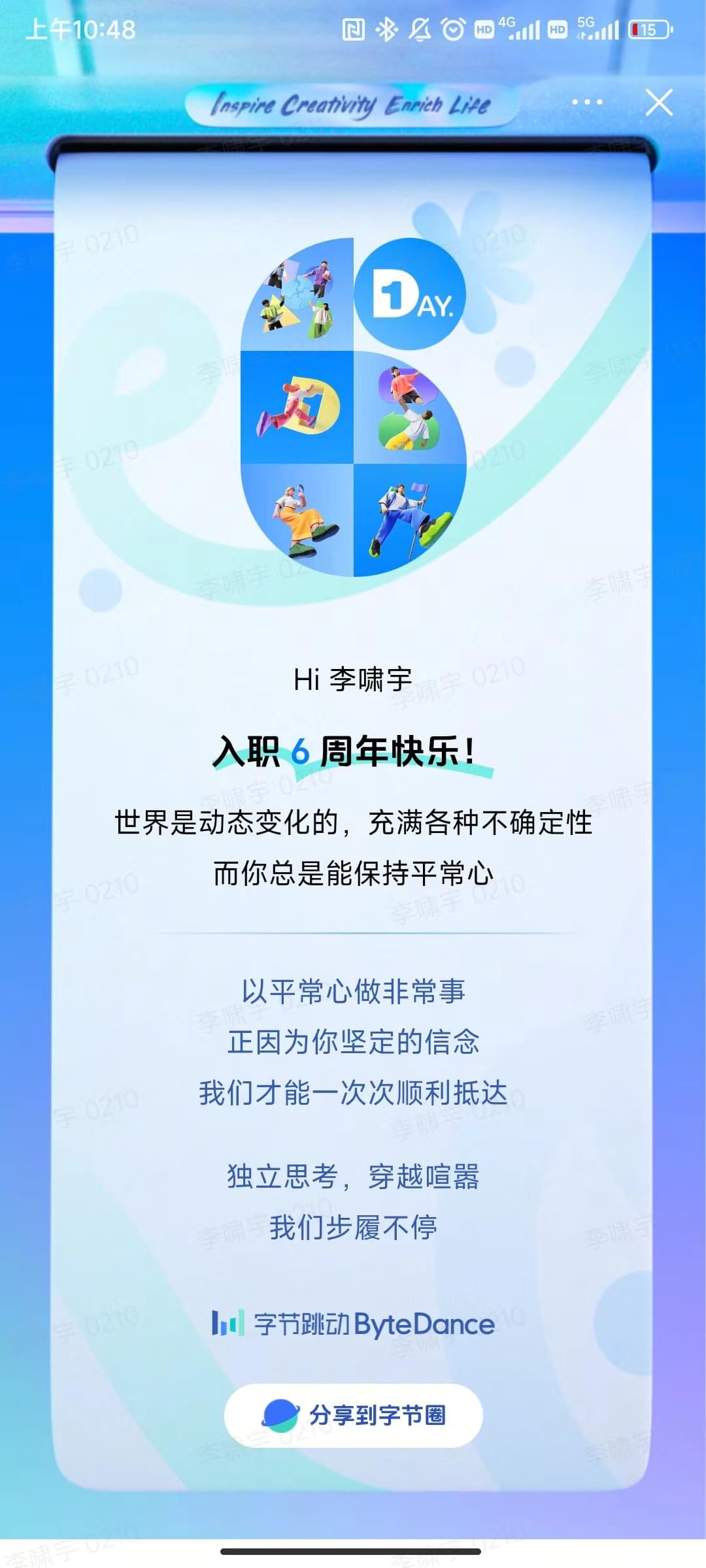Close the anniversary page
Viewport: 706px width, 1568px height.
click(x=658, y=103)
